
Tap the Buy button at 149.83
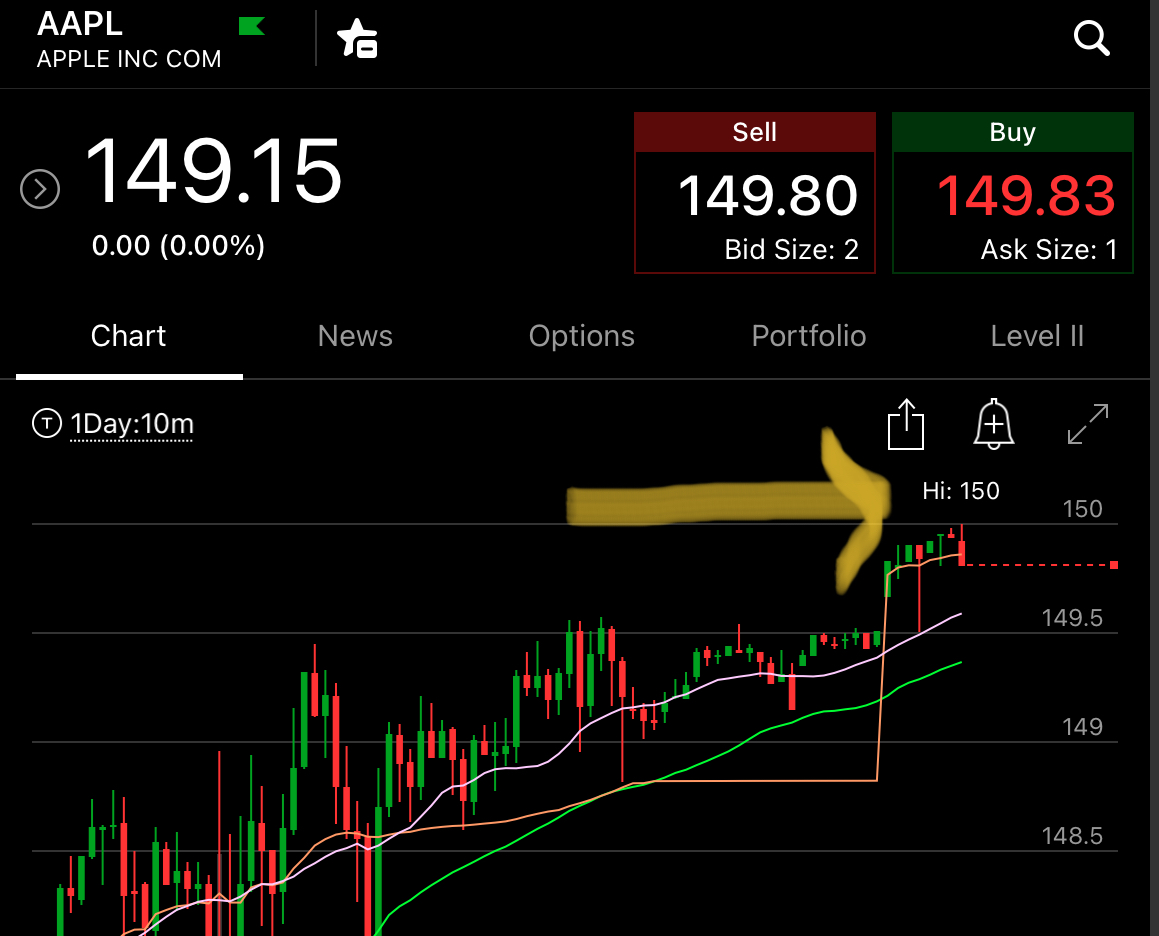(x=1013, y=193)
